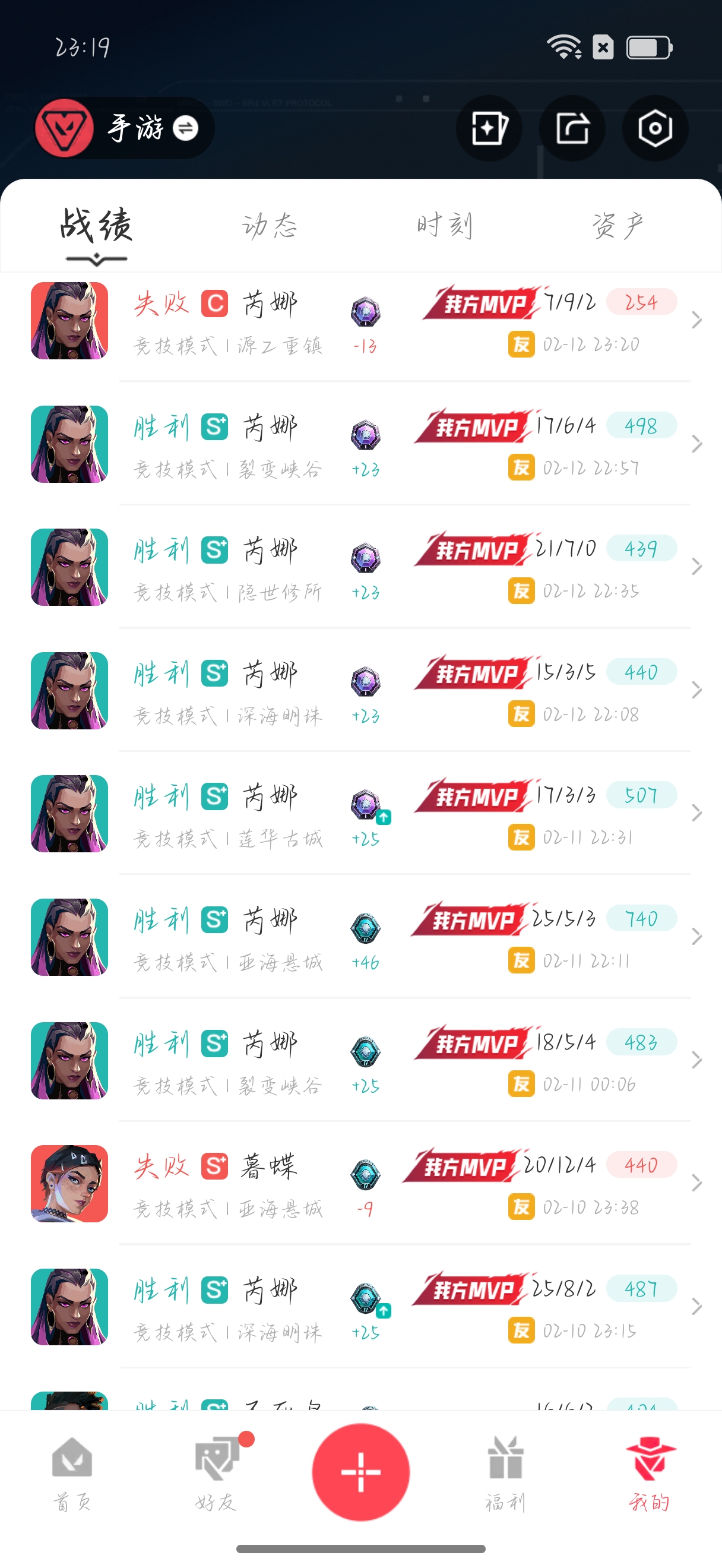Screen dimensions: 722x1568
Task: Open the add-card icon in the top bar
Action: [x=489, y=128]
